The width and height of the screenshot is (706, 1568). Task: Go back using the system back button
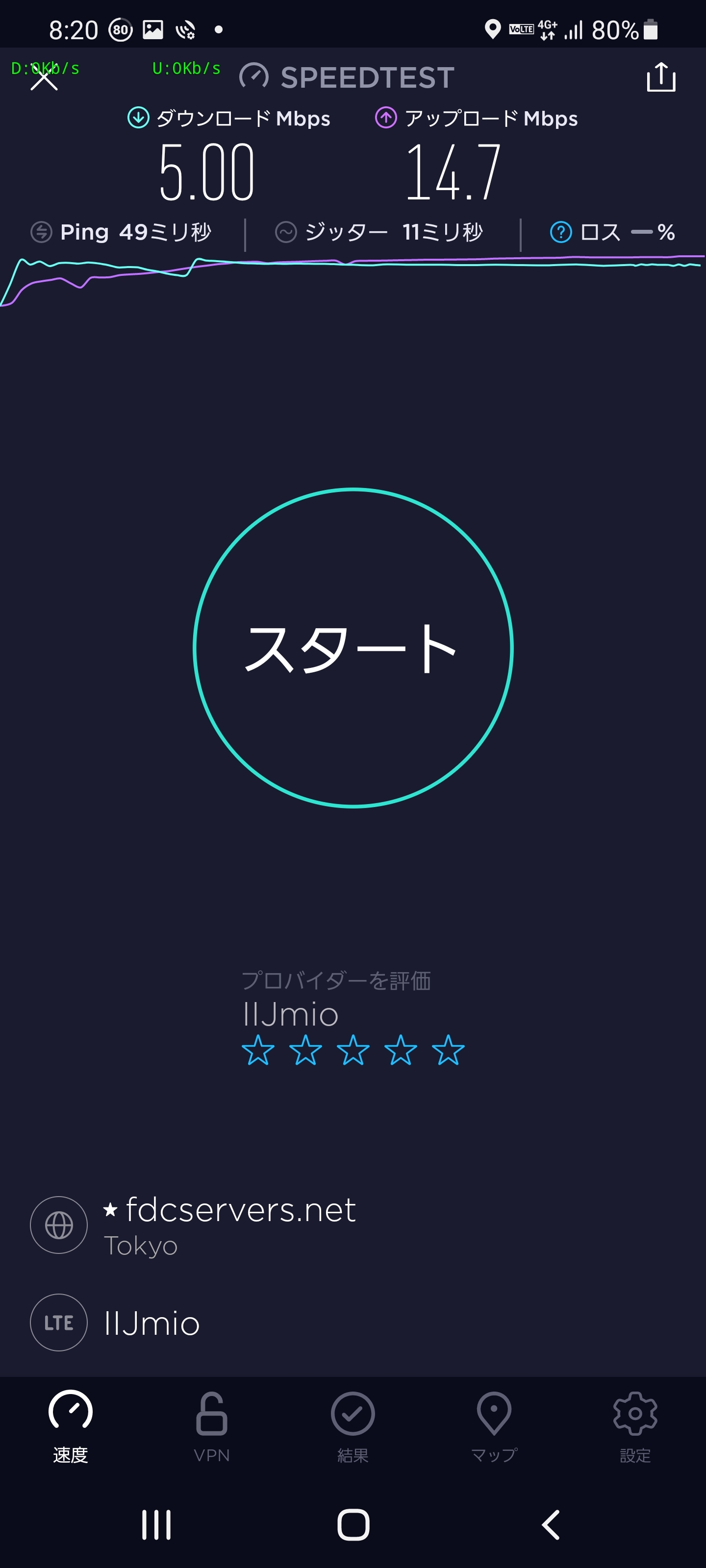click(x=551, y=1525)
